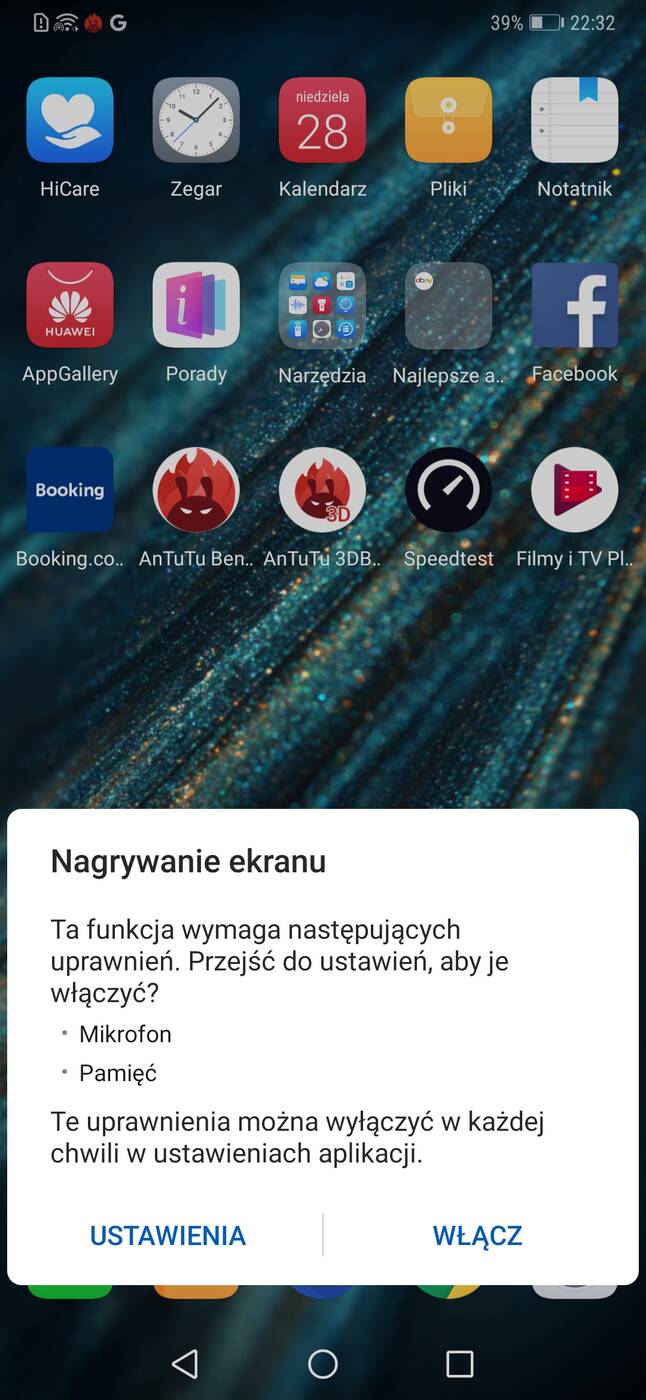Open recent apps from the navigation bar
This screenshot has height=1400, width=646.
click(459, 1363)
